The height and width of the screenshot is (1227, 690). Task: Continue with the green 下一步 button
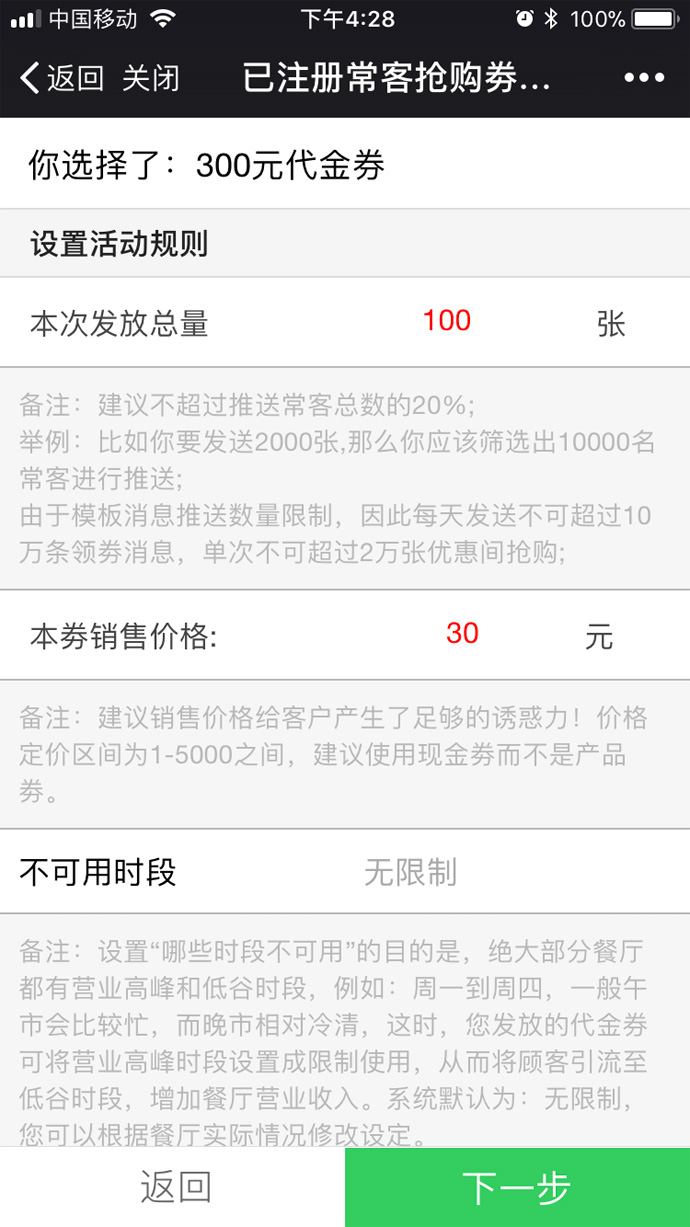[x=516, y=1187]
